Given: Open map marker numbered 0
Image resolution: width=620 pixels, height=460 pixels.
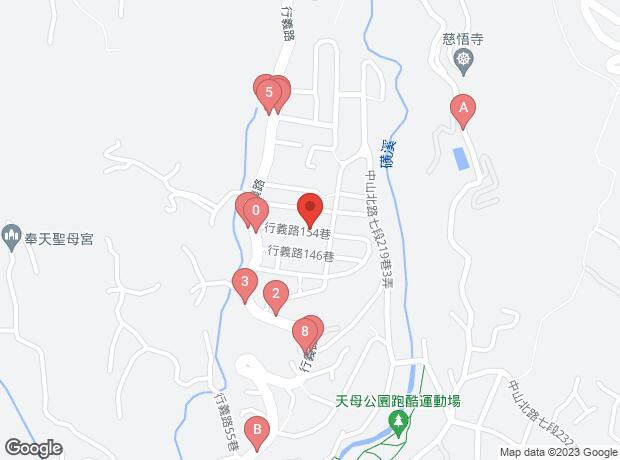Looking at the screenshot, I should (256, 211).
